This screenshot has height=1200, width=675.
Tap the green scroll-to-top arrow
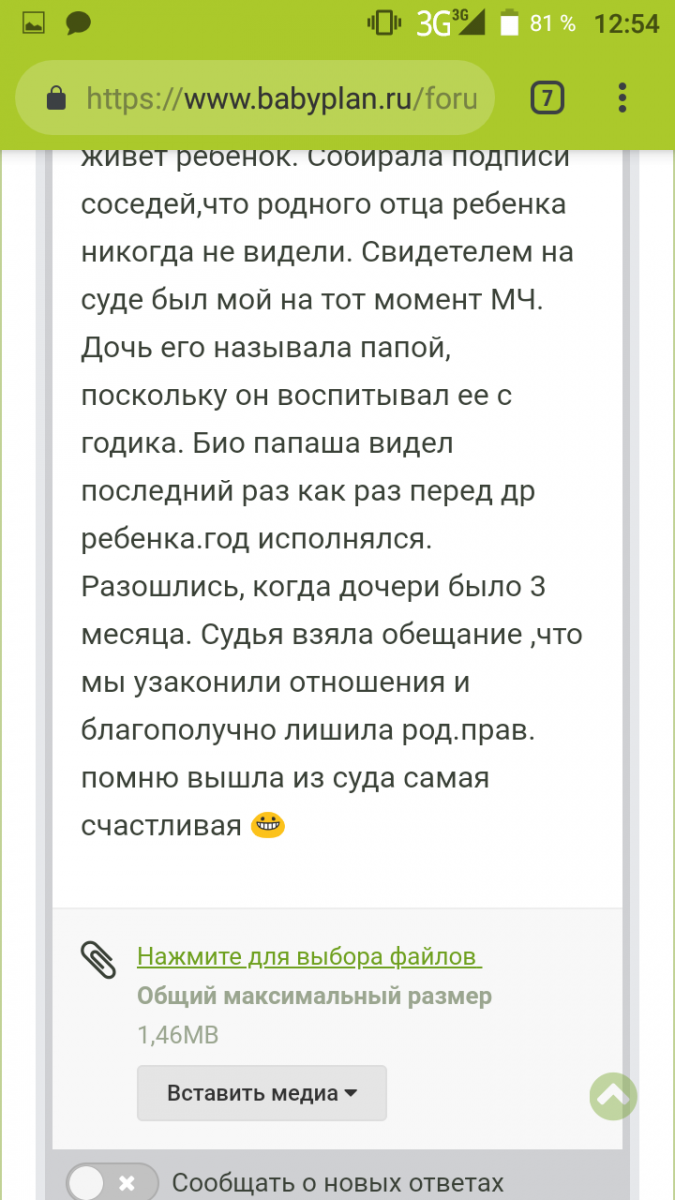point(614,1096)
